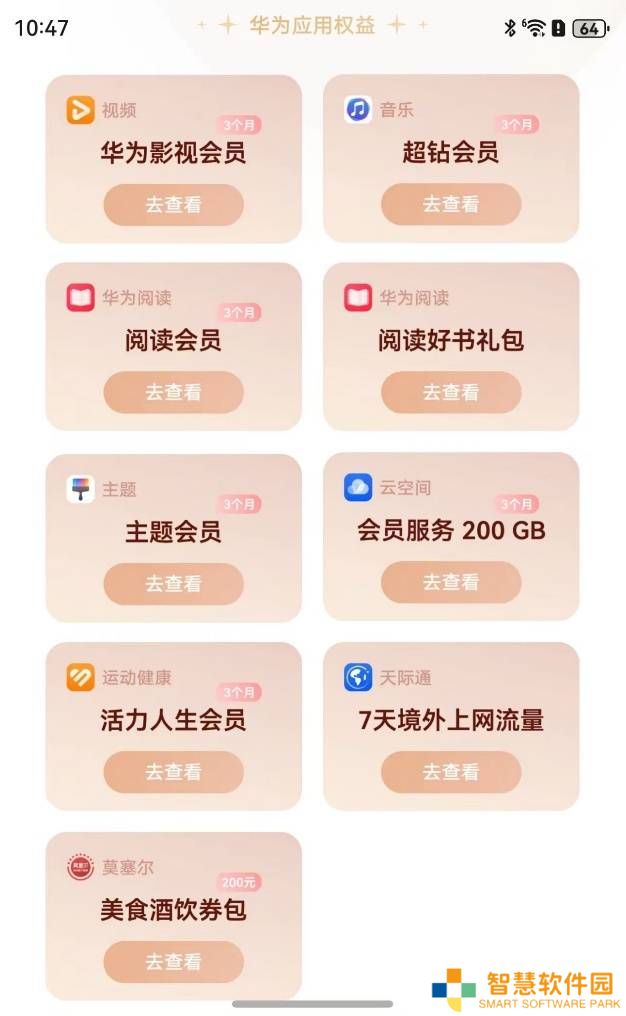This screenshot has width=626, height=1016.
Task: Tap 去查看 under 阅读好书礼包
Action: point(451,392)
